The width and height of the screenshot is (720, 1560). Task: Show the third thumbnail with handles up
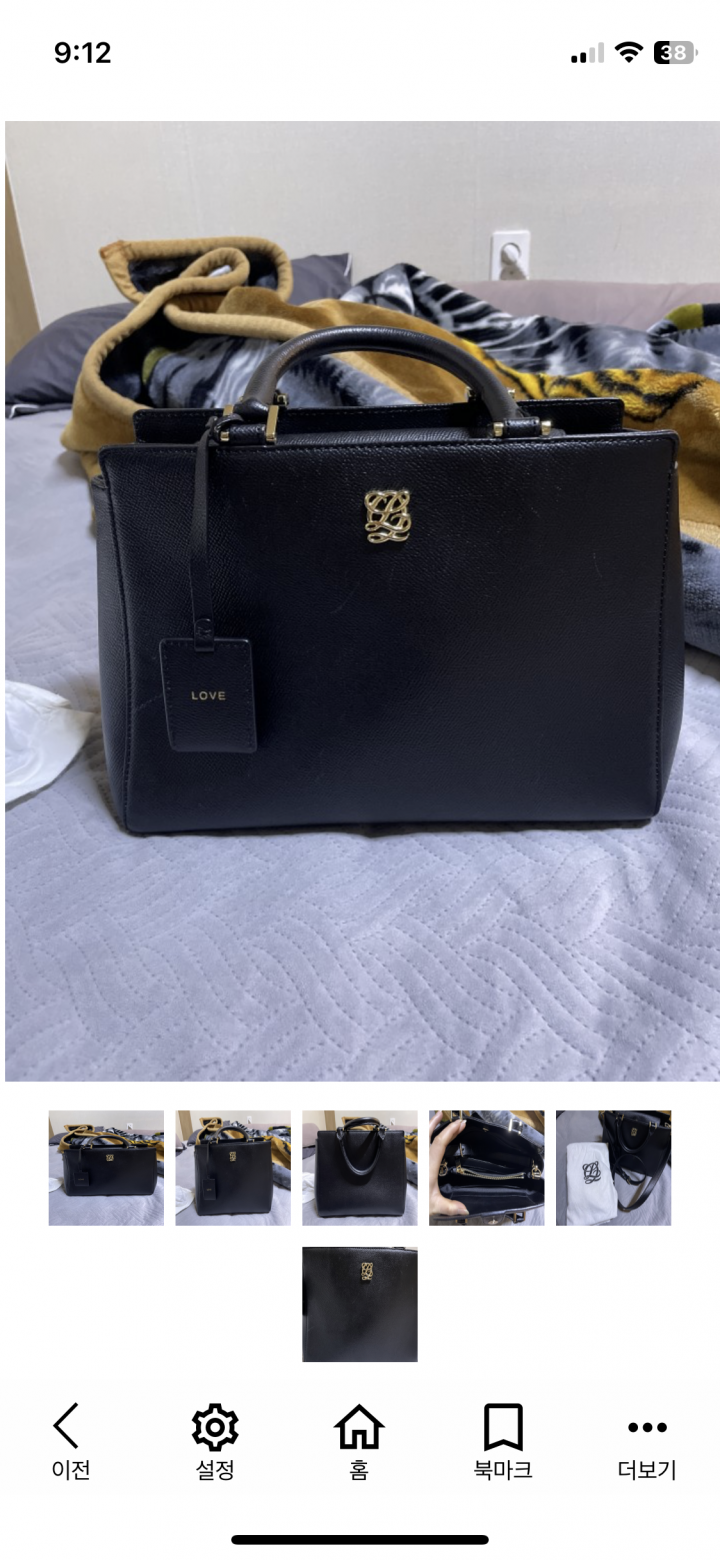[360, 1167]
